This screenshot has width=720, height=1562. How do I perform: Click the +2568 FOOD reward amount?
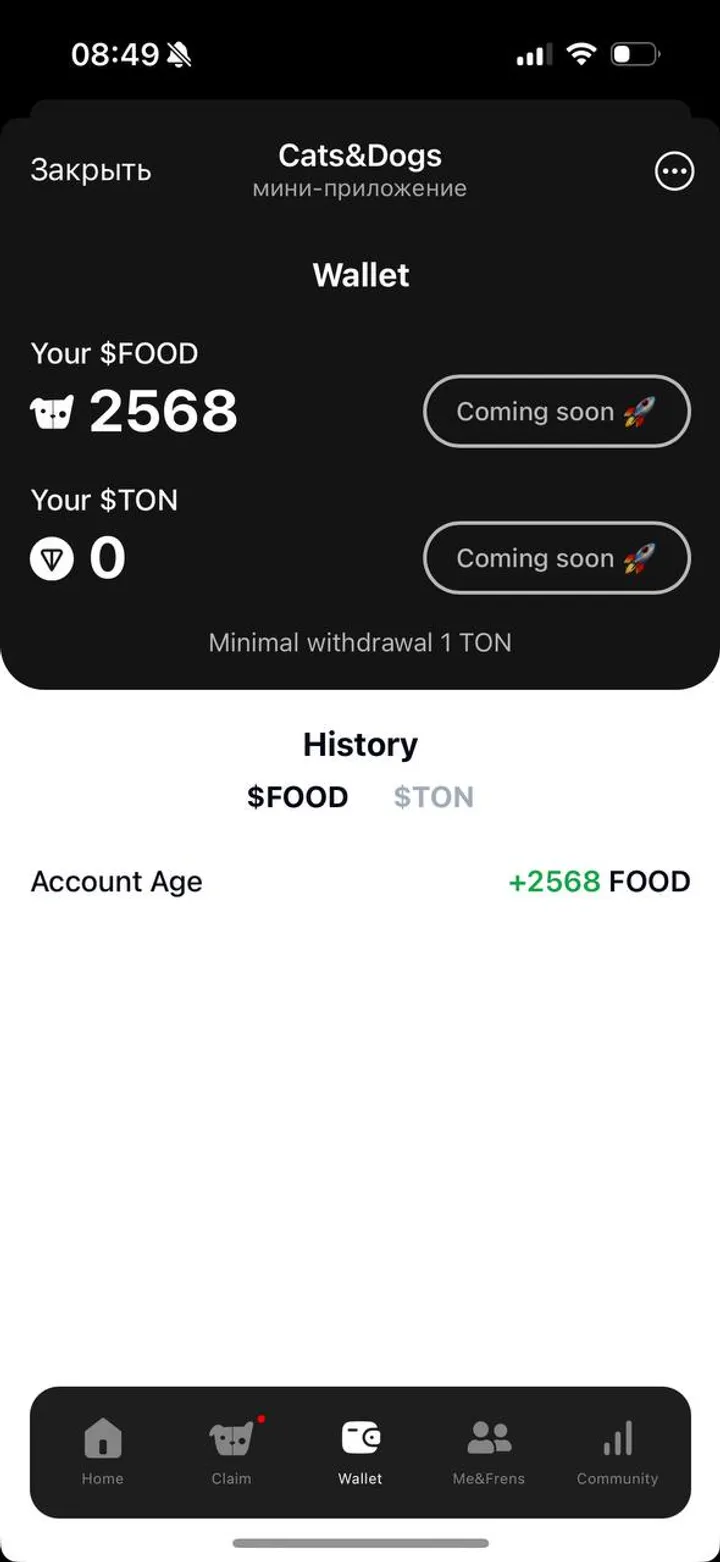point(599,881)
